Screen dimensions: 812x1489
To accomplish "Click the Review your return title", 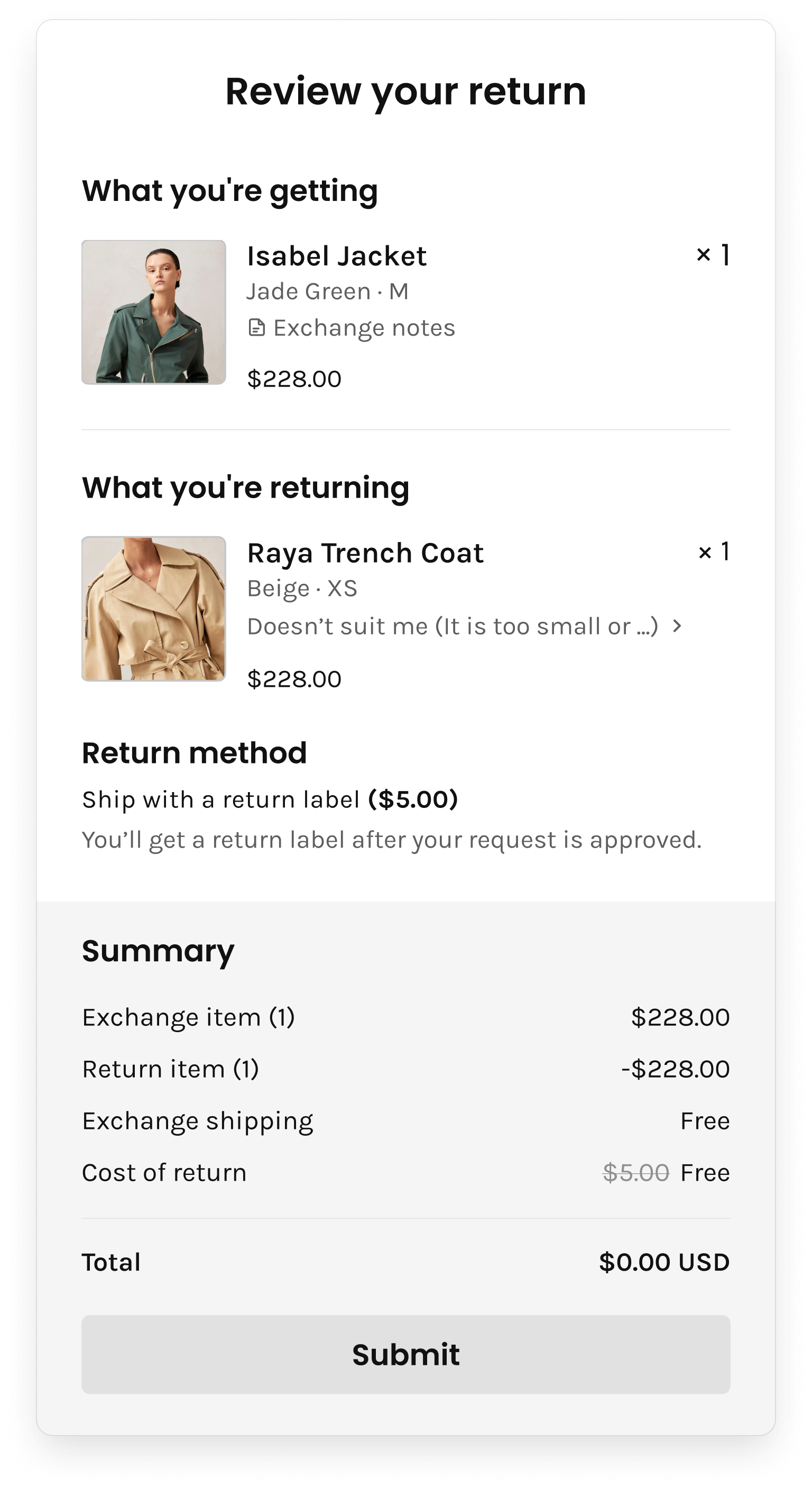I will [405, 91].
